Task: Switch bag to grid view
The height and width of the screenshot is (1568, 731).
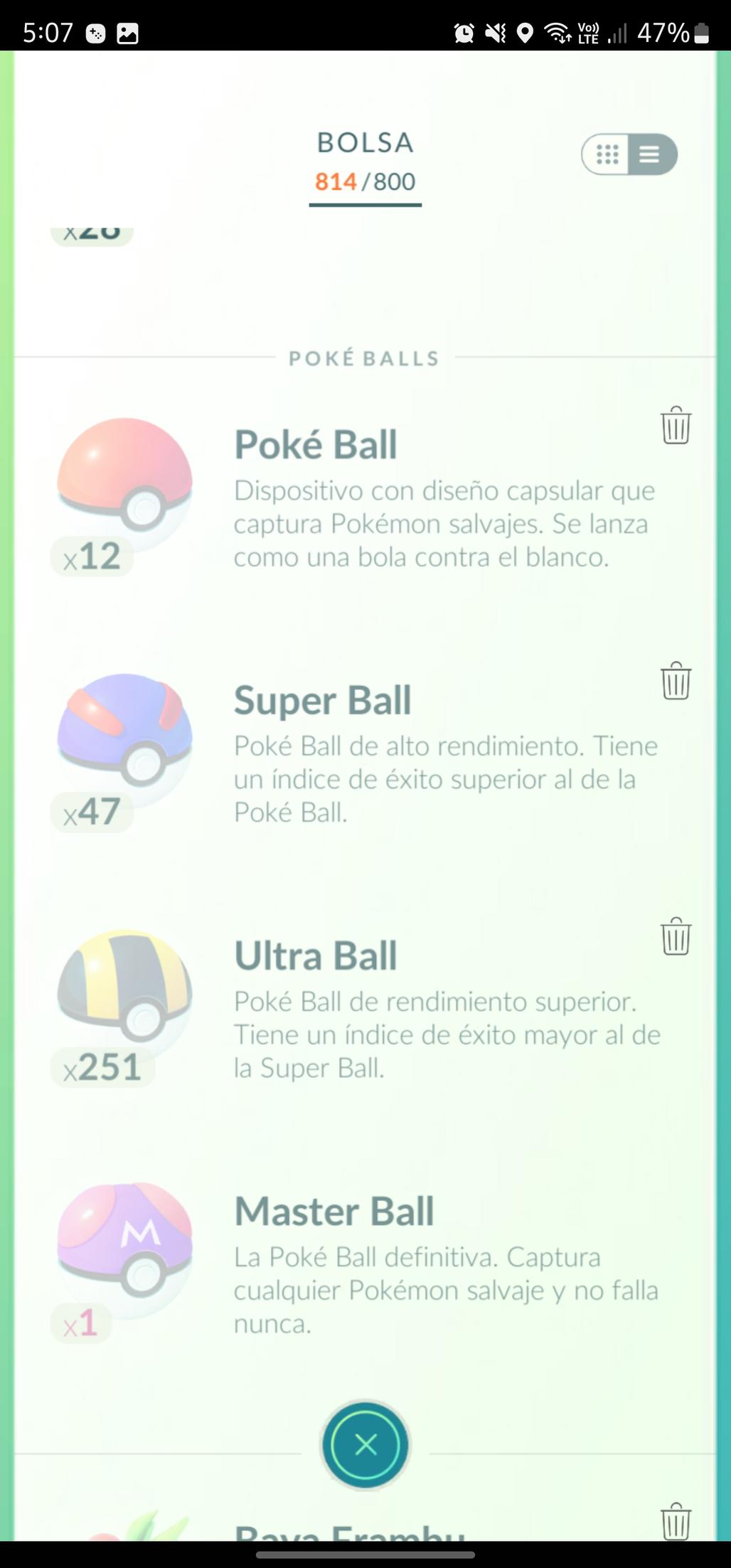Action: [x=607, y=154]
